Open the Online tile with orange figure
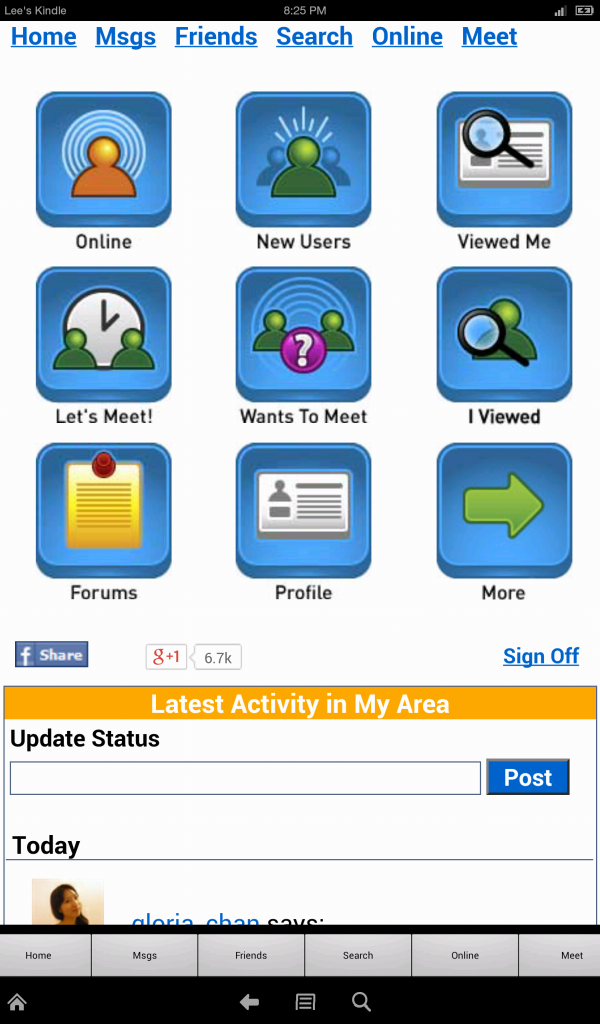This screenshot has height=1024, width=600. click(x=103, y=160)
